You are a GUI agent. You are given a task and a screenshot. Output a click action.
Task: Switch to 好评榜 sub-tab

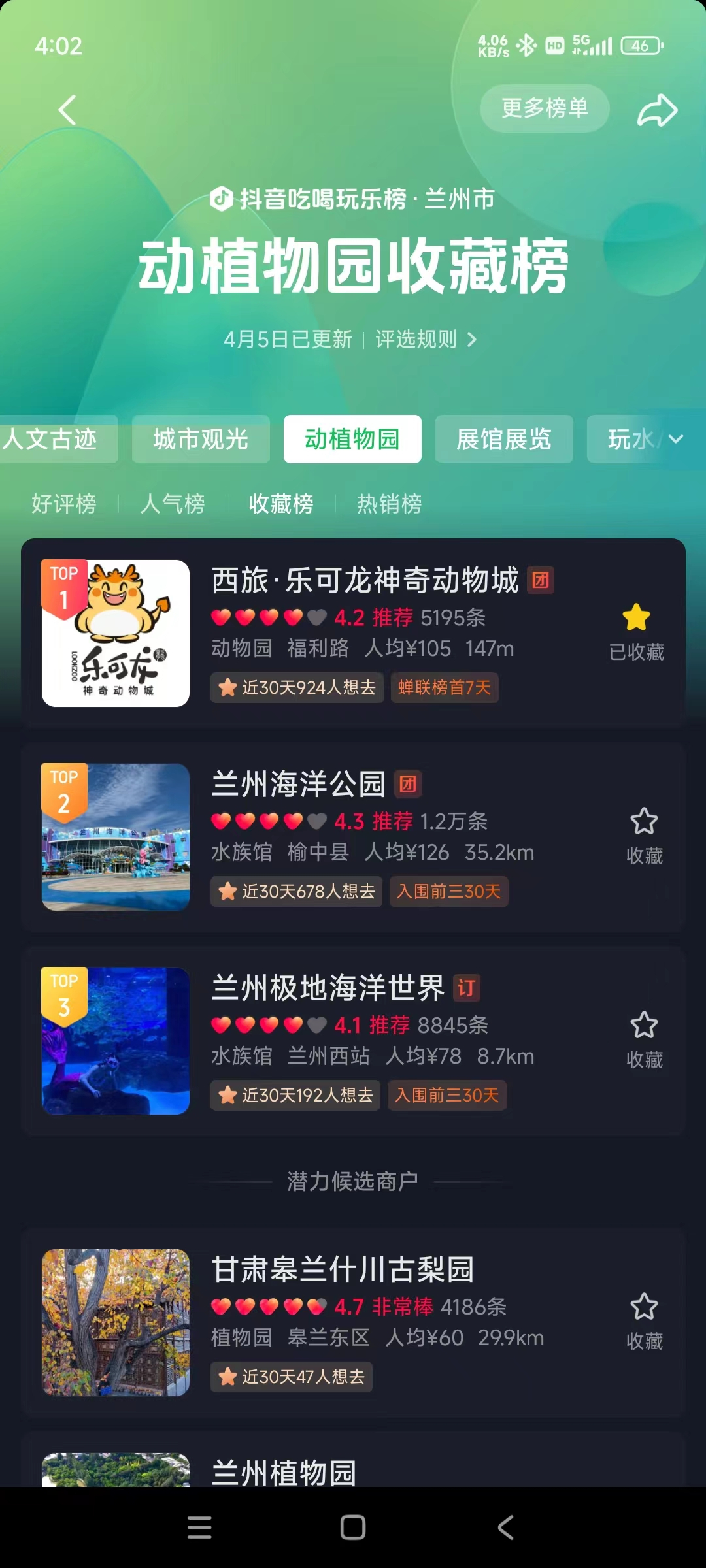pos(64,504)
